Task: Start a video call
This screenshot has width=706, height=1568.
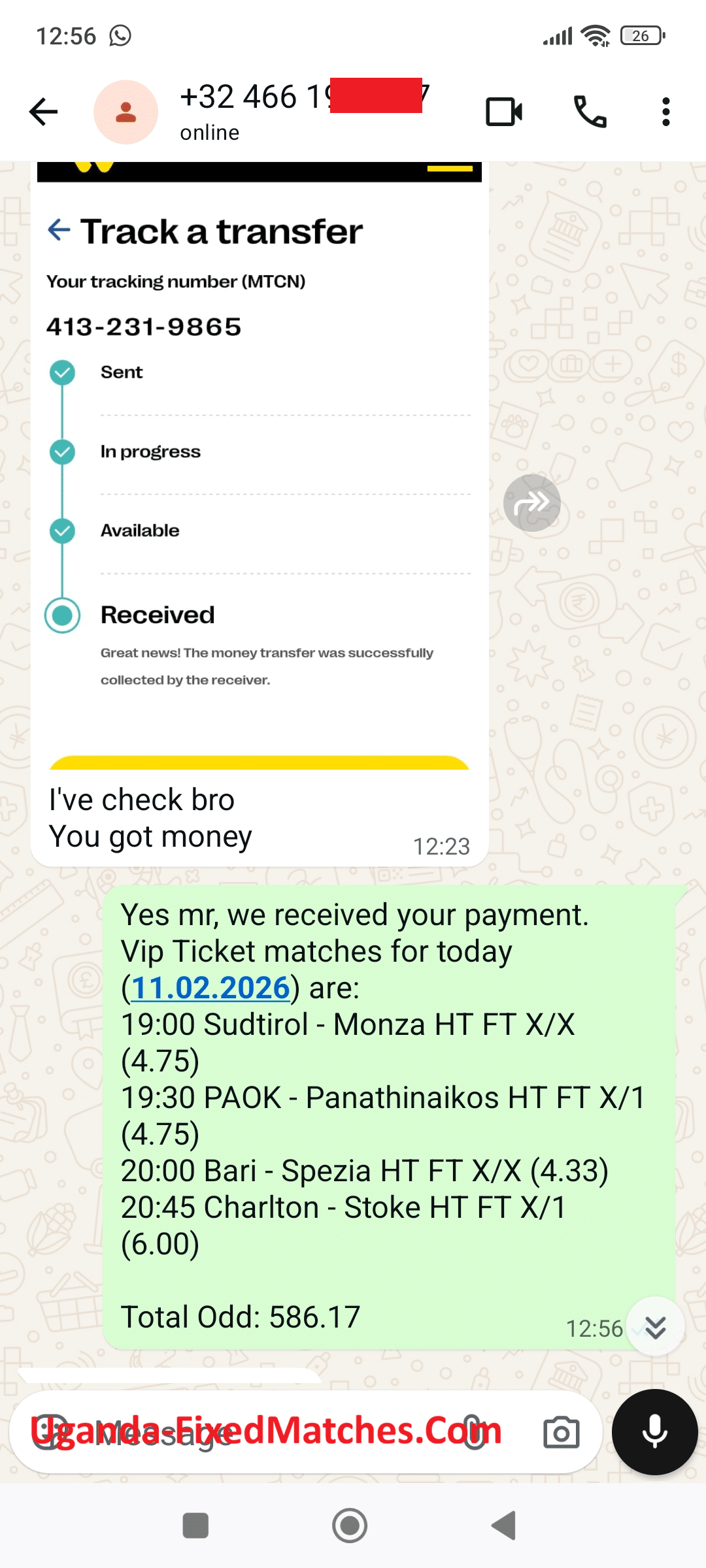Action: [x=504, y=112]
